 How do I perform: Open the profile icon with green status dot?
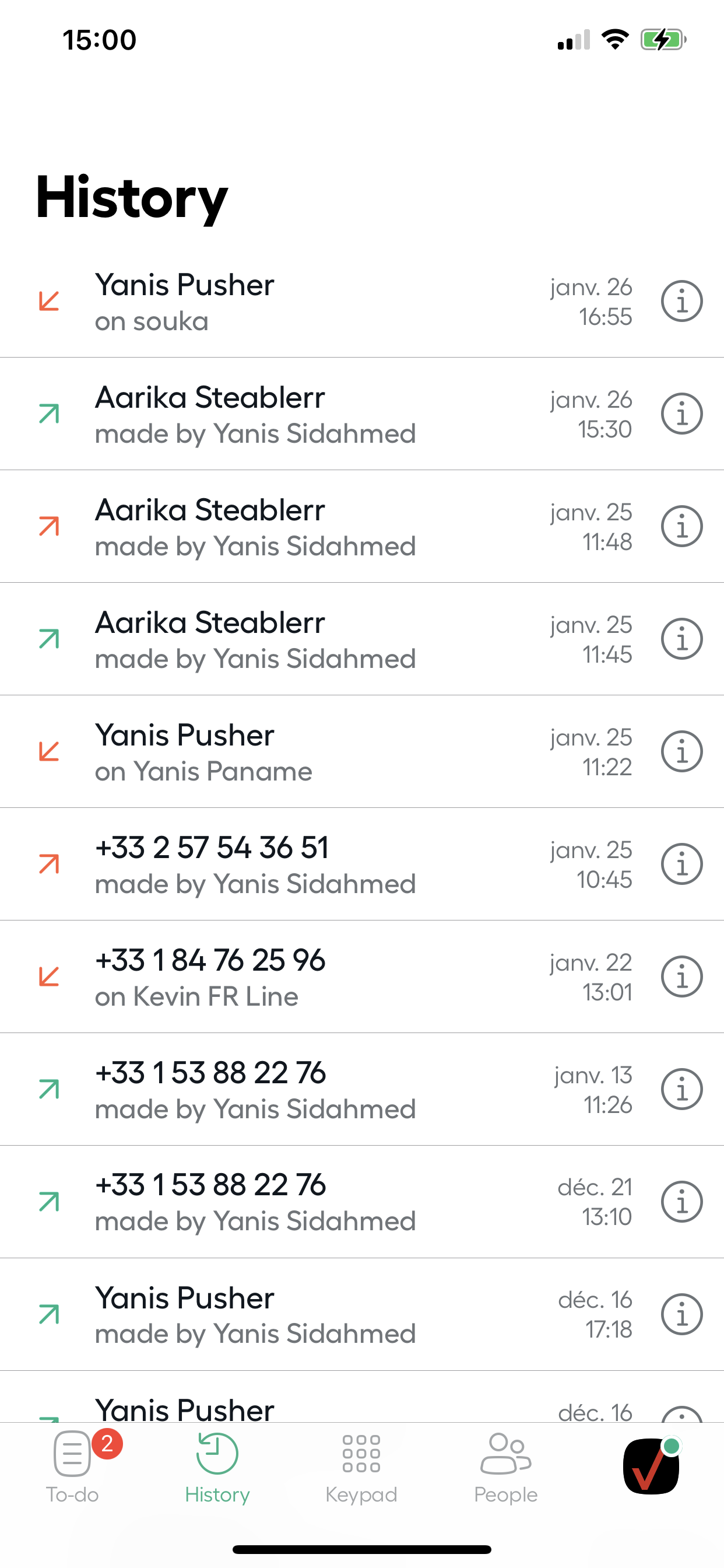coord(651,1465)
